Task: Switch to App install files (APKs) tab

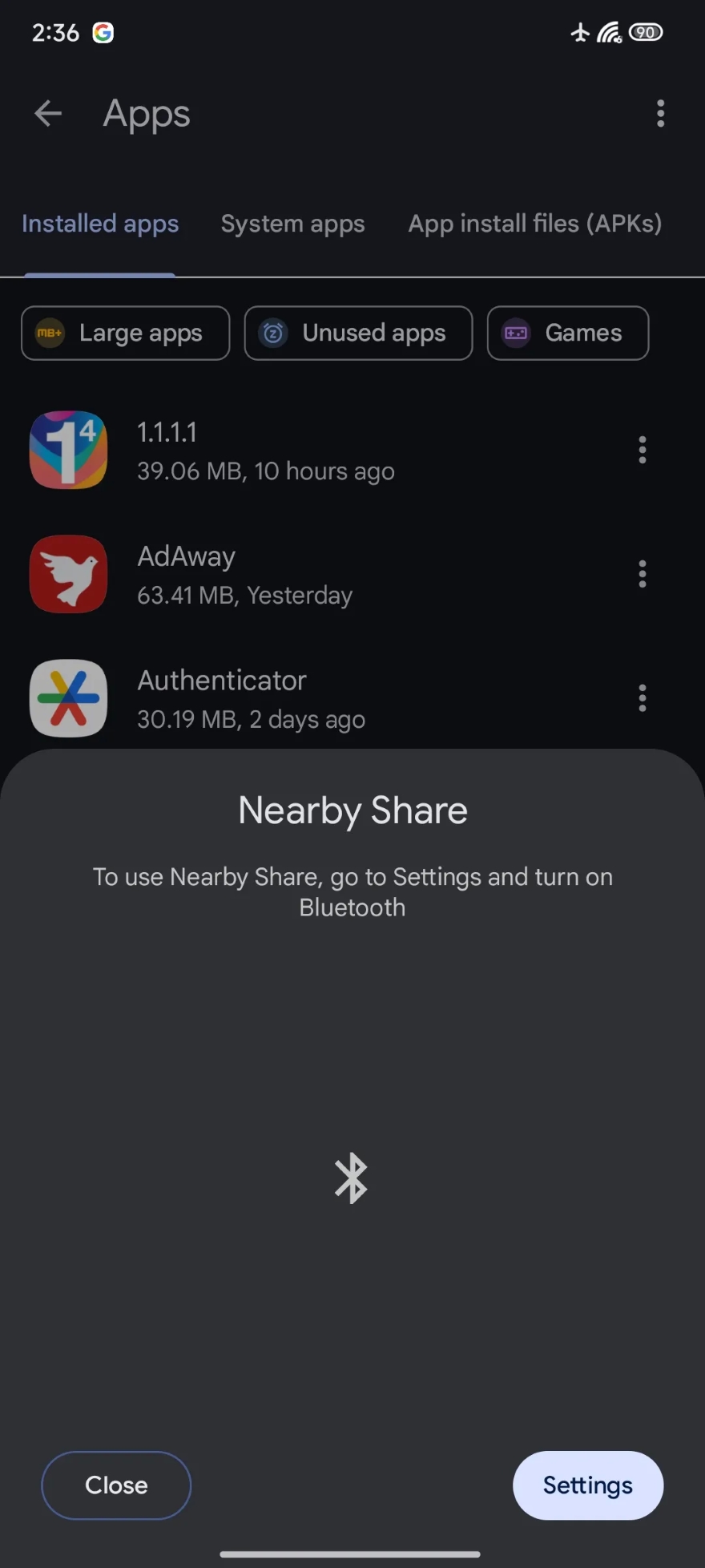Action: click(x=534, y=224)
